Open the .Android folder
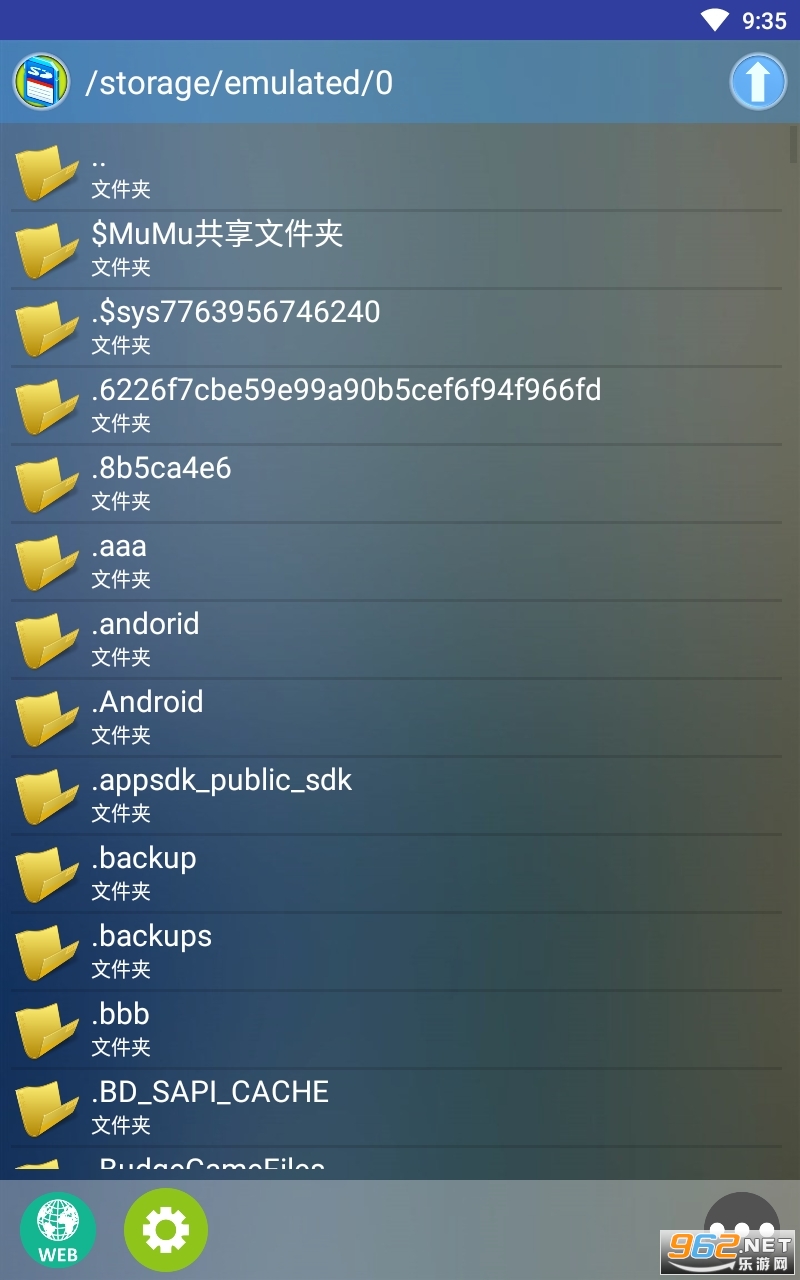Image resolution: width=800 pixels, height=1280 pixels. coord(396,718)
